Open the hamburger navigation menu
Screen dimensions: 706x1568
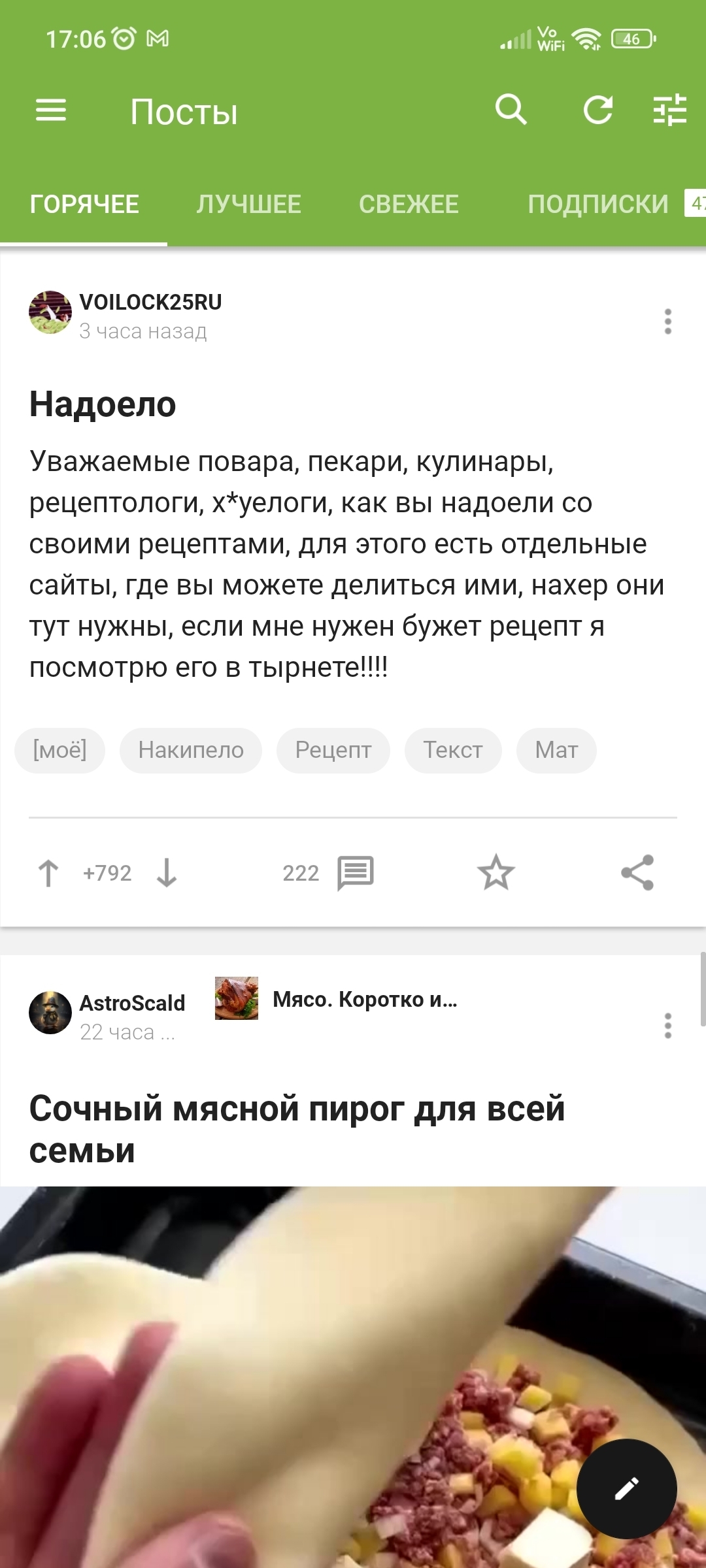51,110
